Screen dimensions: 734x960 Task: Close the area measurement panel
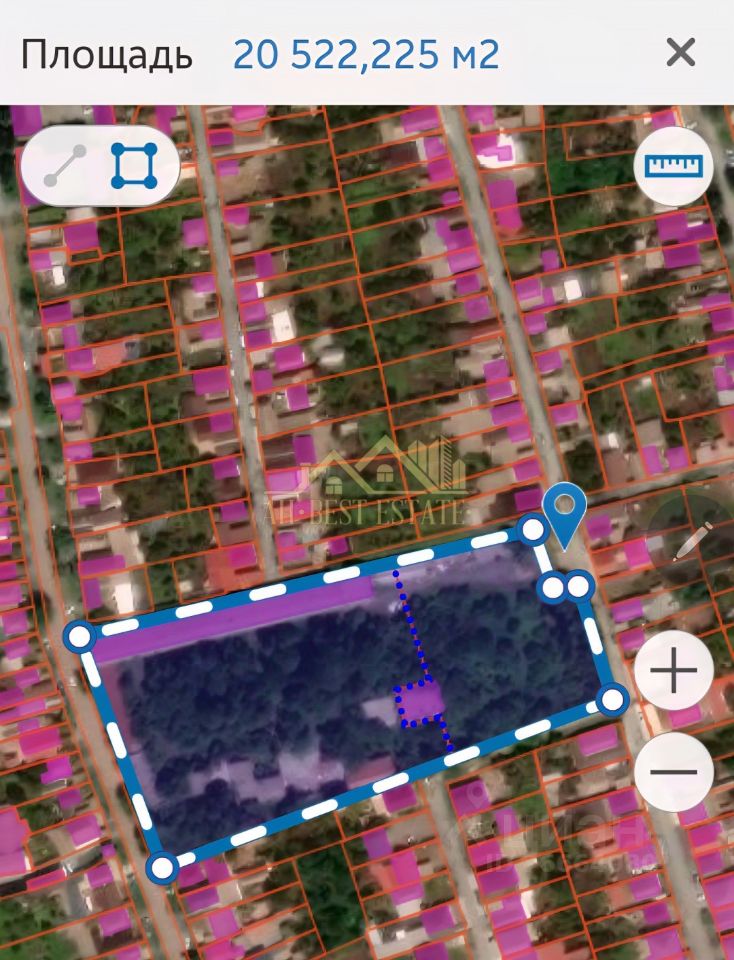[680, 52]
